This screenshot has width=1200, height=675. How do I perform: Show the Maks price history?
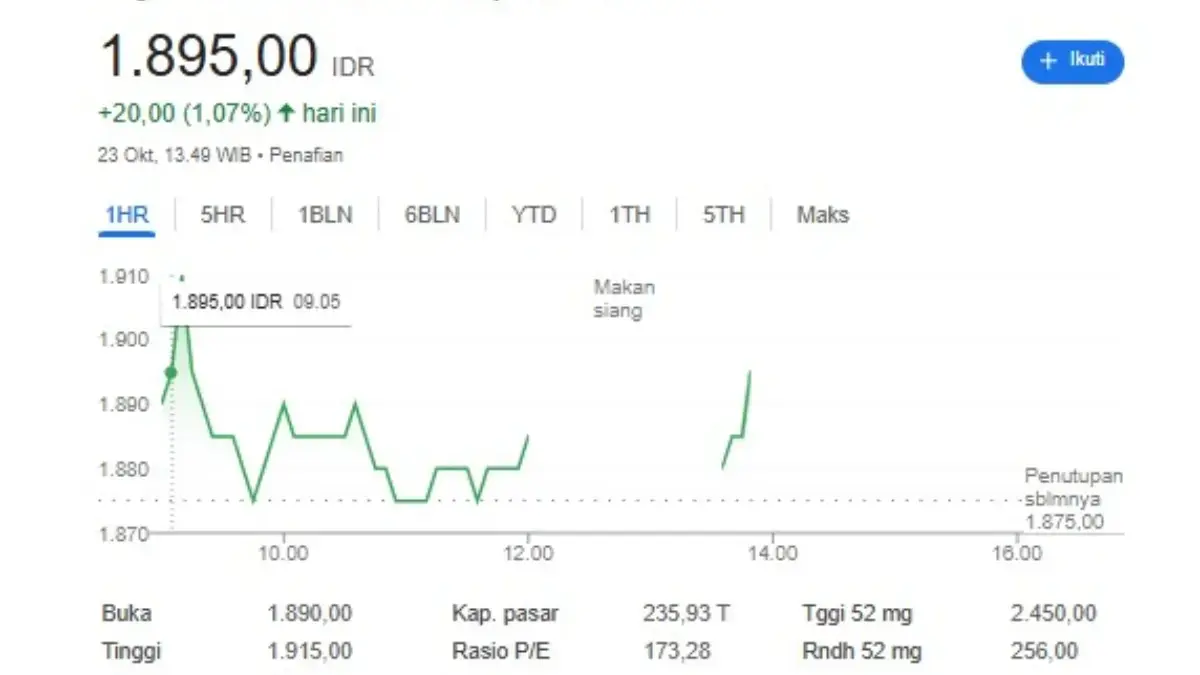pos(822,214)
